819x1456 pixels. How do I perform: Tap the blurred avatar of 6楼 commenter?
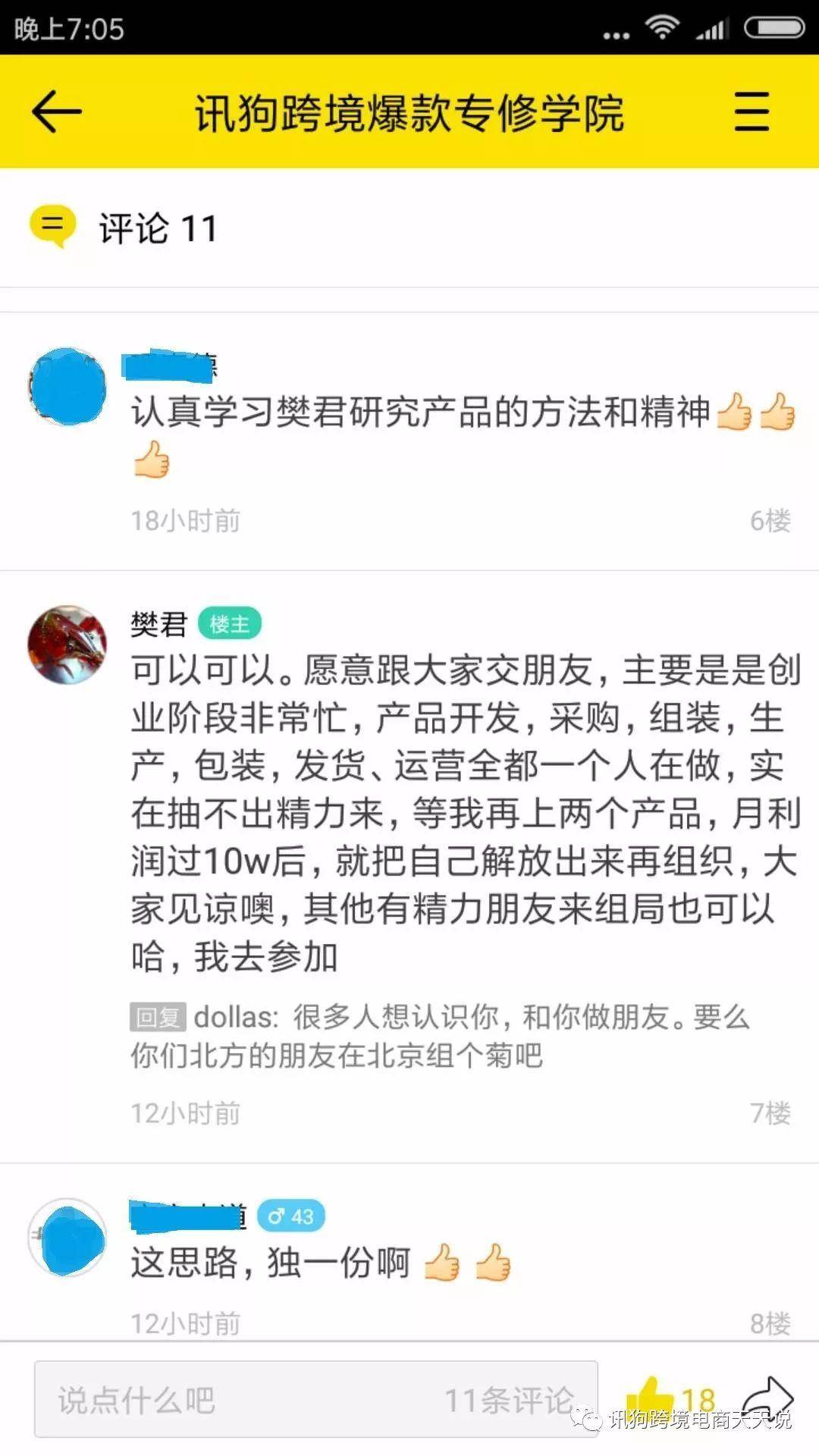(x=67, y=387)
